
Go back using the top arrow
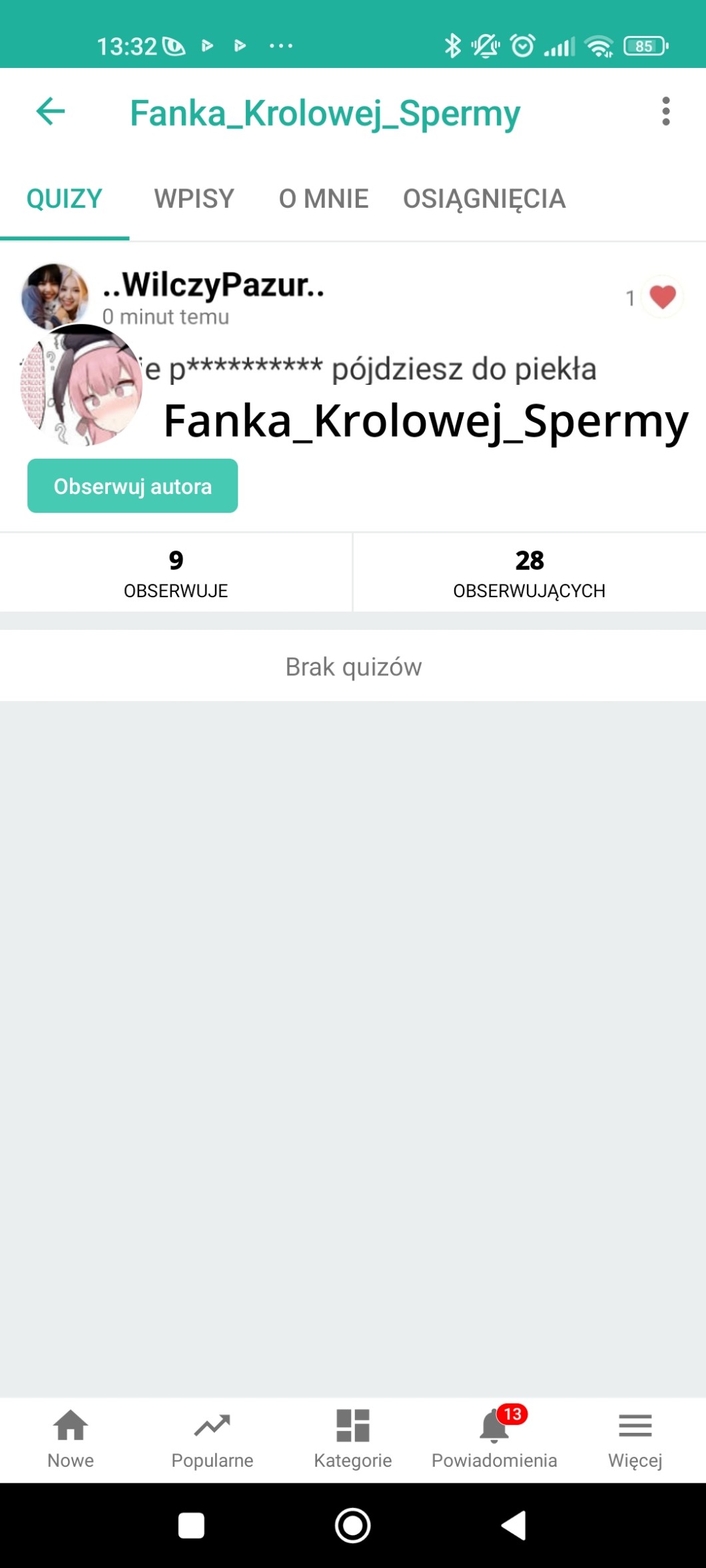click(x=51, y=111)
